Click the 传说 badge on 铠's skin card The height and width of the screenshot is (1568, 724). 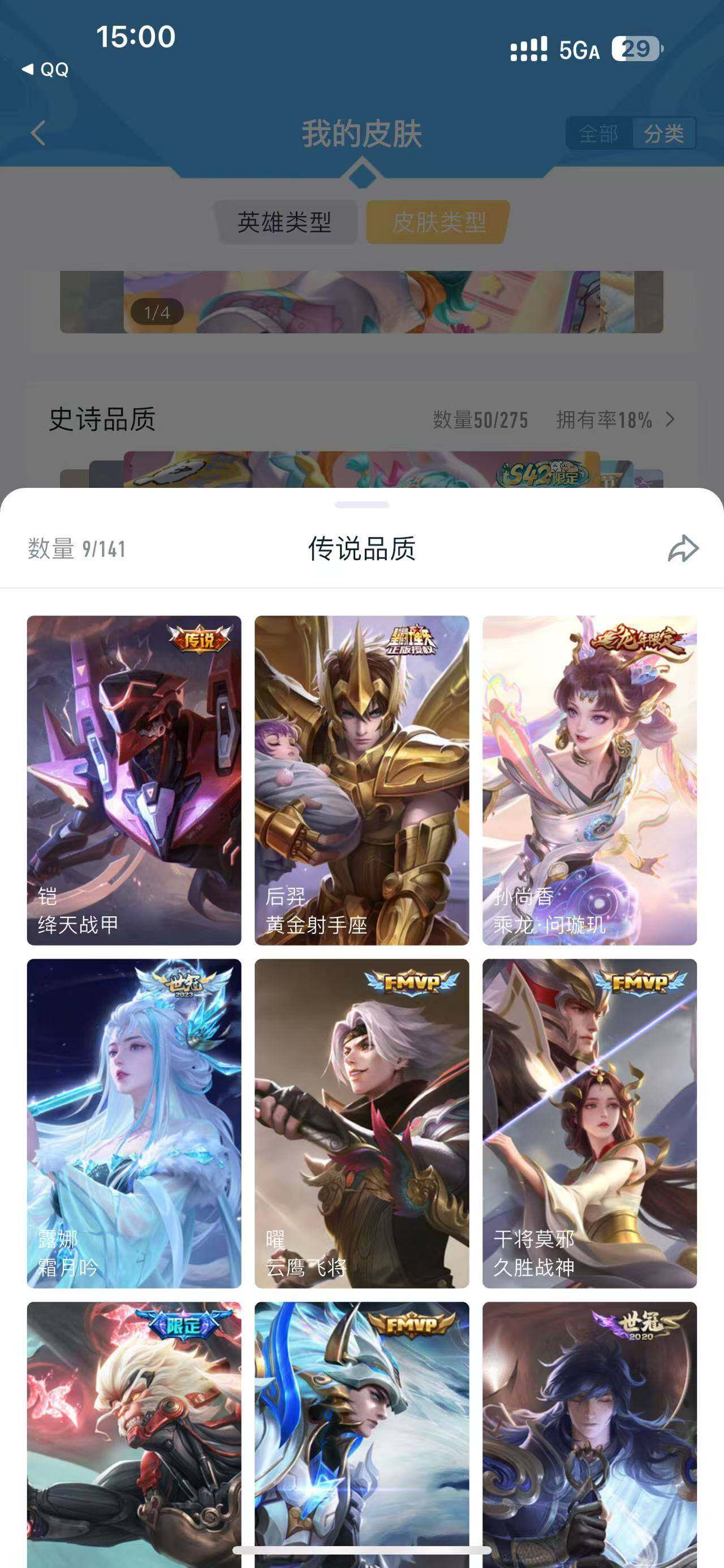[x=200, y=639]
